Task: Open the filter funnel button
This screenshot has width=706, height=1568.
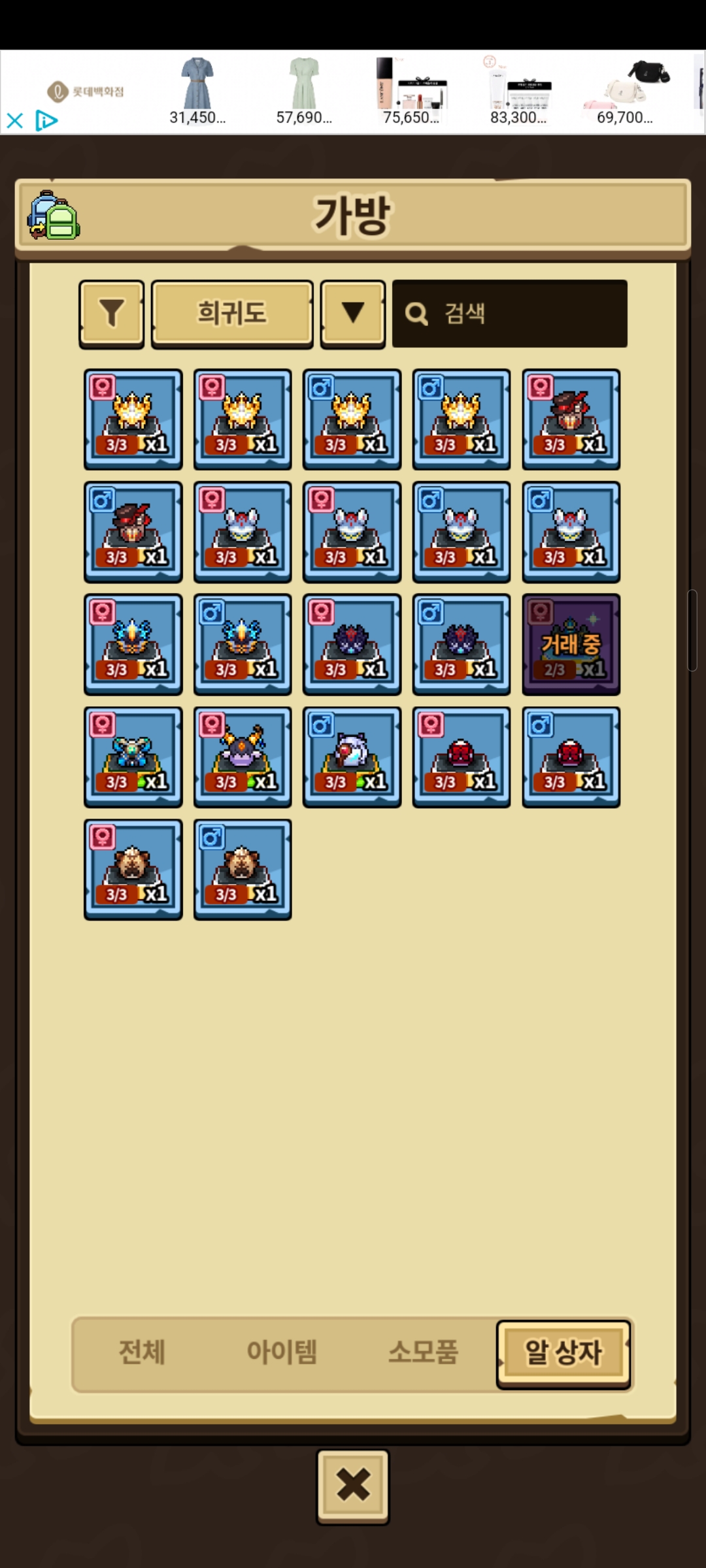Action: [x=112, y=314]
